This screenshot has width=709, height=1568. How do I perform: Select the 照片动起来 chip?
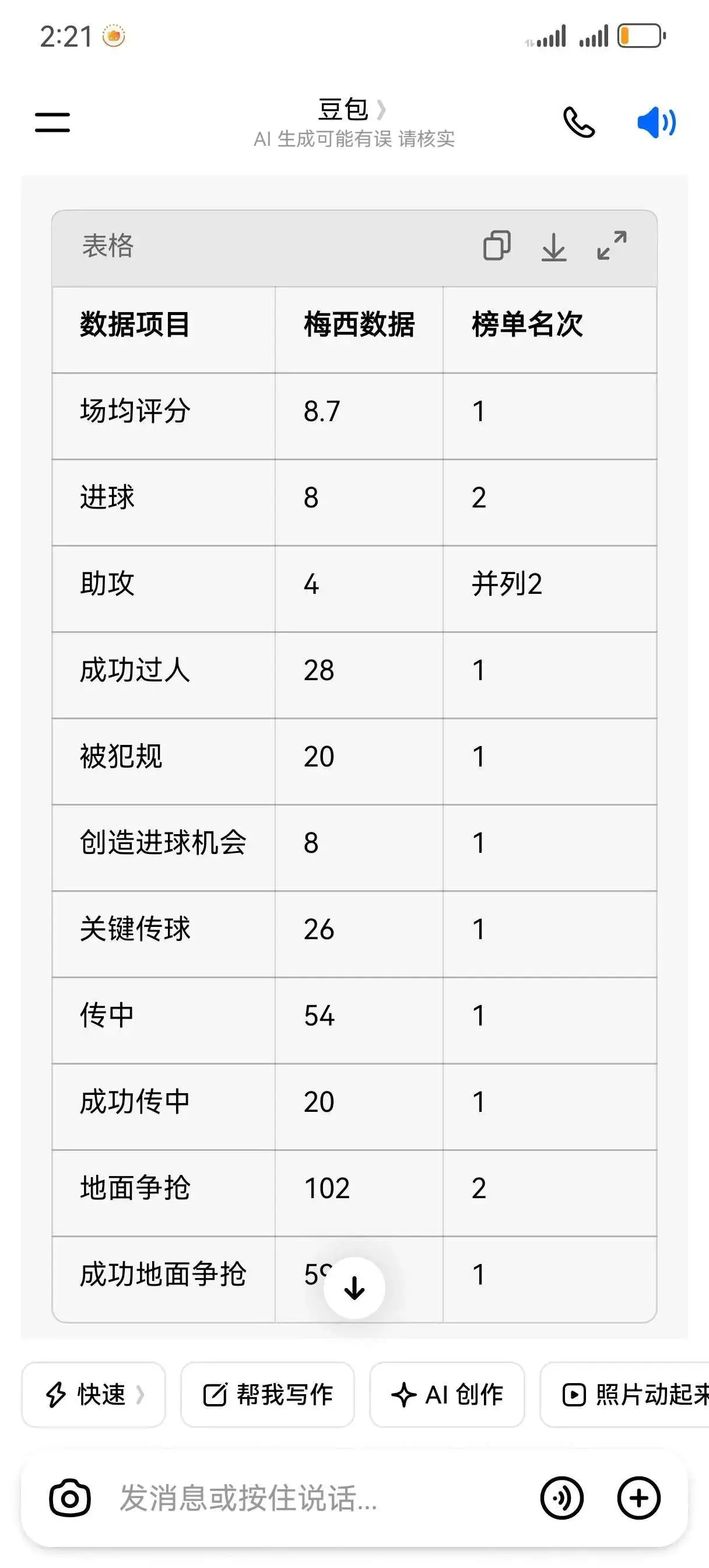pos(625,1394)
